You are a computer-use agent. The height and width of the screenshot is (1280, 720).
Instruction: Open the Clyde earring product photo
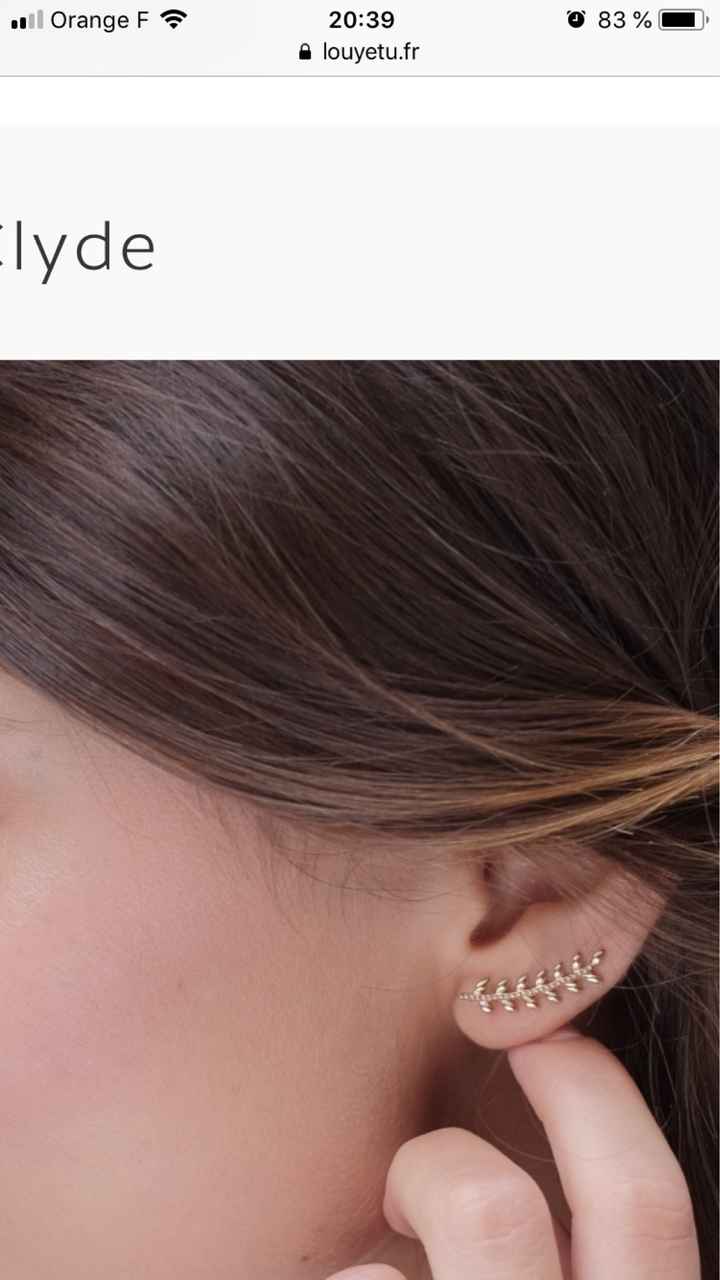click(360, 818)
